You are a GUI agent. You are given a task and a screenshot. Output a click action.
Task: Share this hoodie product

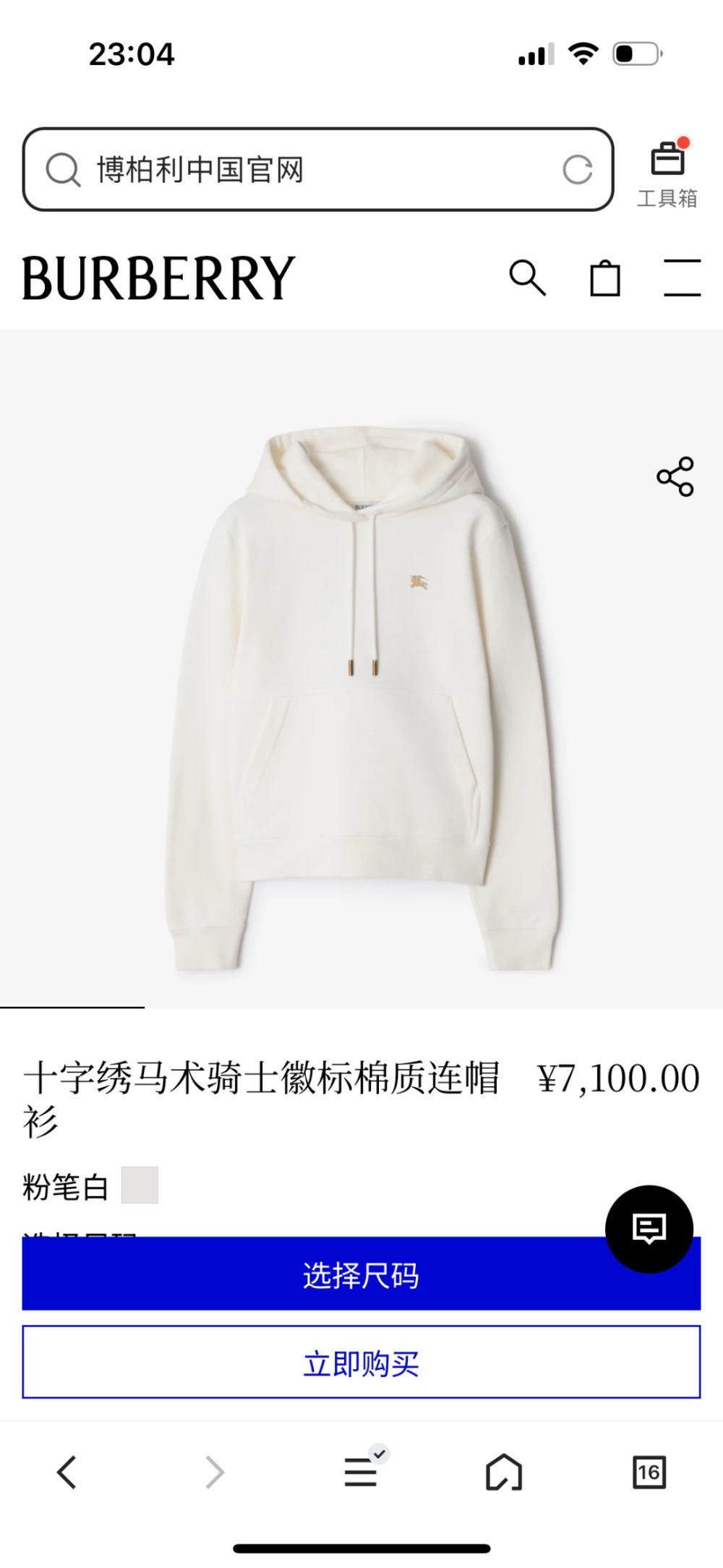[675, 477]
